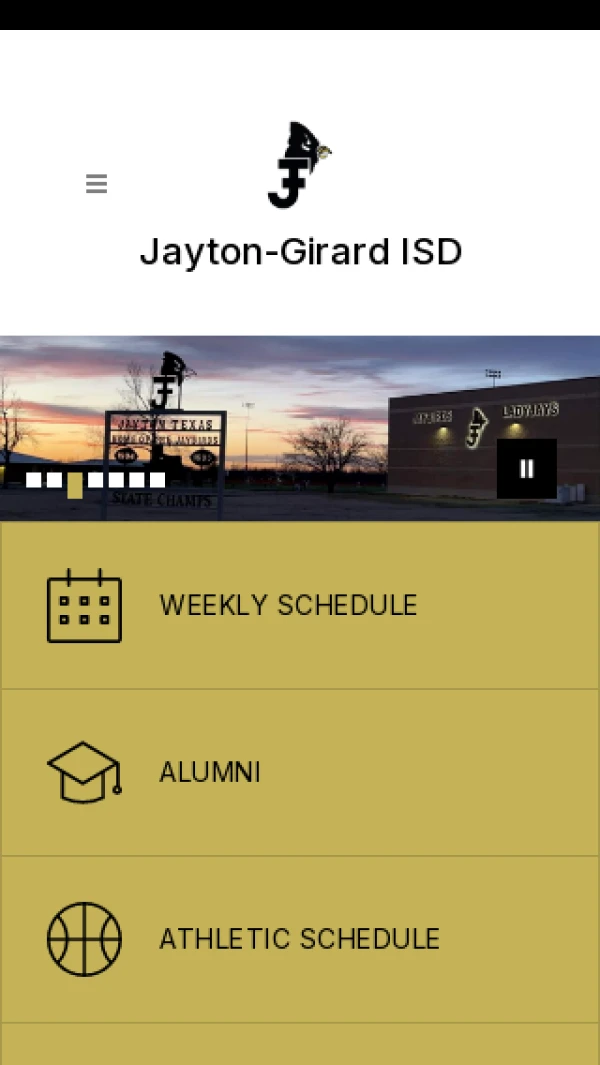The width and height of the screenshot is (600, 1065).
Task: Select the last slideshow indicator dot
Action: pos(158,480)
